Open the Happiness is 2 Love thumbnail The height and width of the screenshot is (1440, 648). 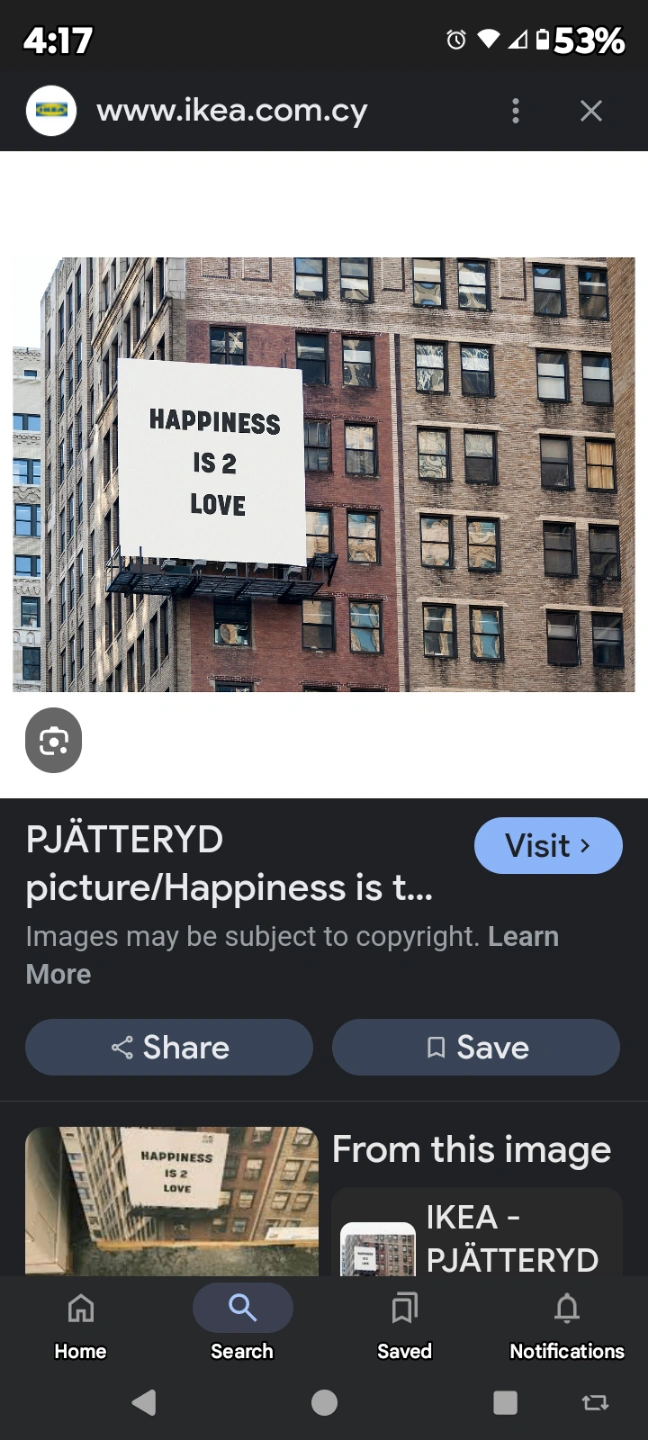(171, 1200)
